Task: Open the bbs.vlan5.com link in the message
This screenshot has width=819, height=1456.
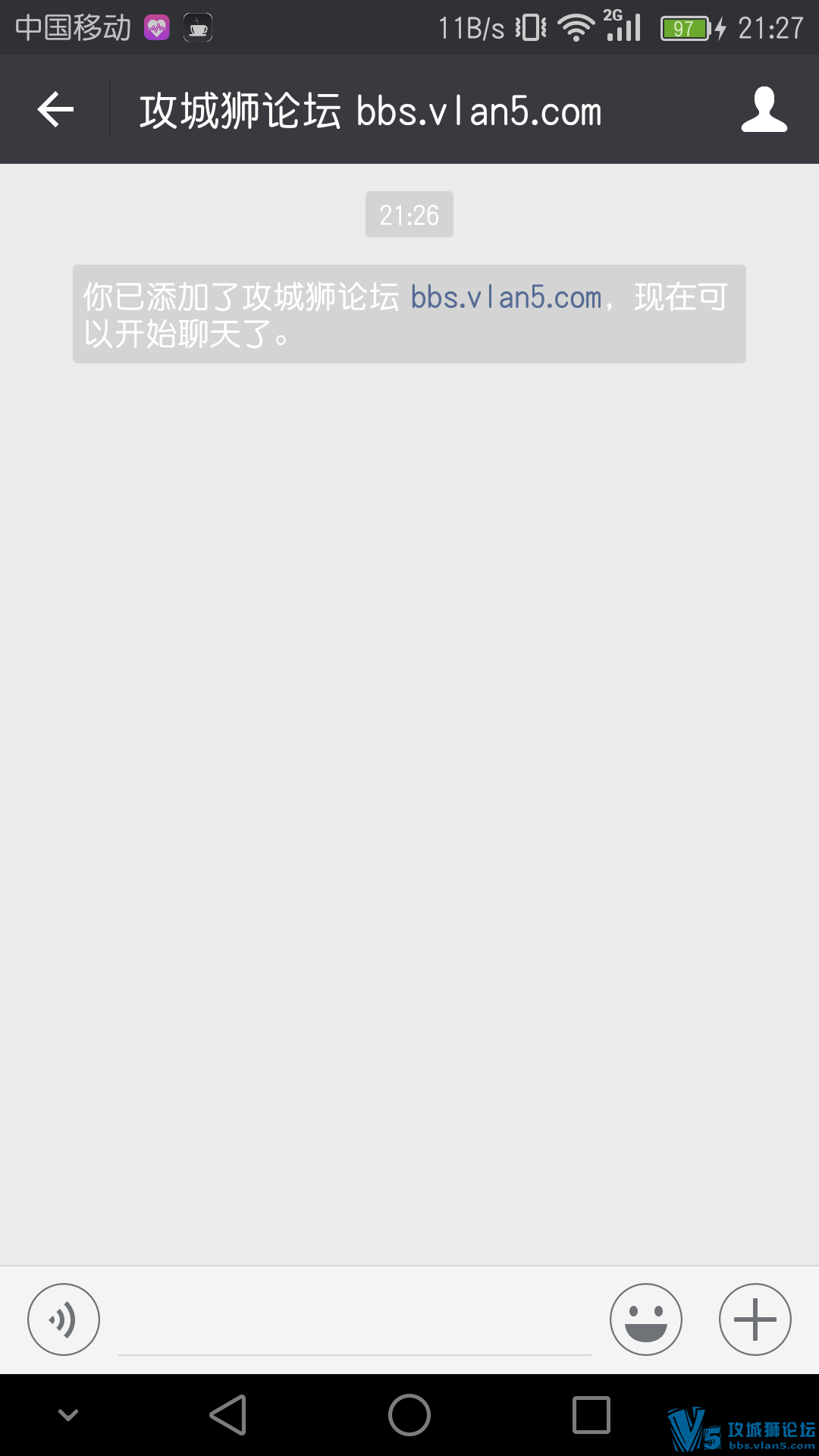Action: coord(504,298)
